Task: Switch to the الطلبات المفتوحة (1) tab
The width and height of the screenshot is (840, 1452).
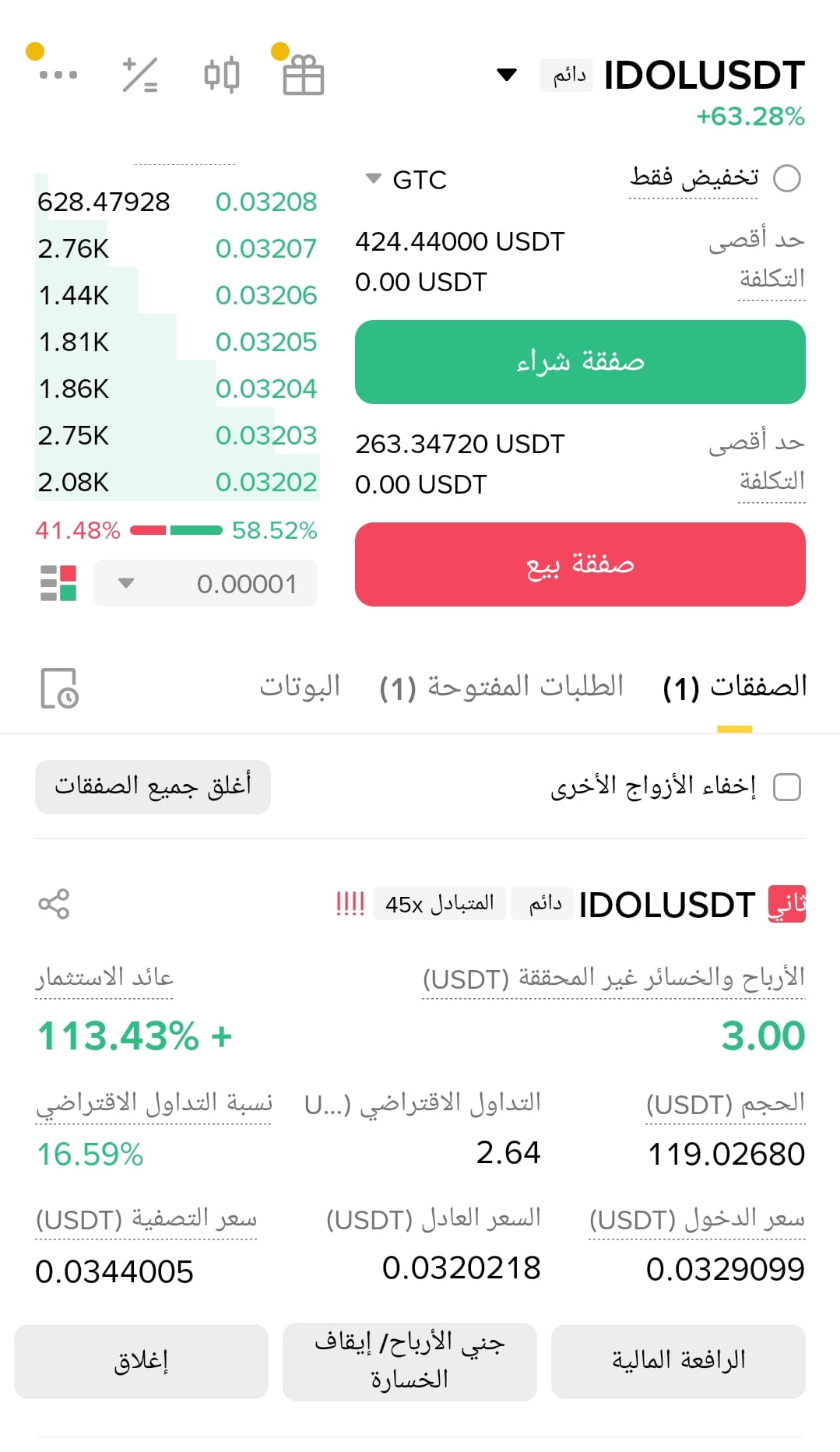Action: [x=501, y=687]
